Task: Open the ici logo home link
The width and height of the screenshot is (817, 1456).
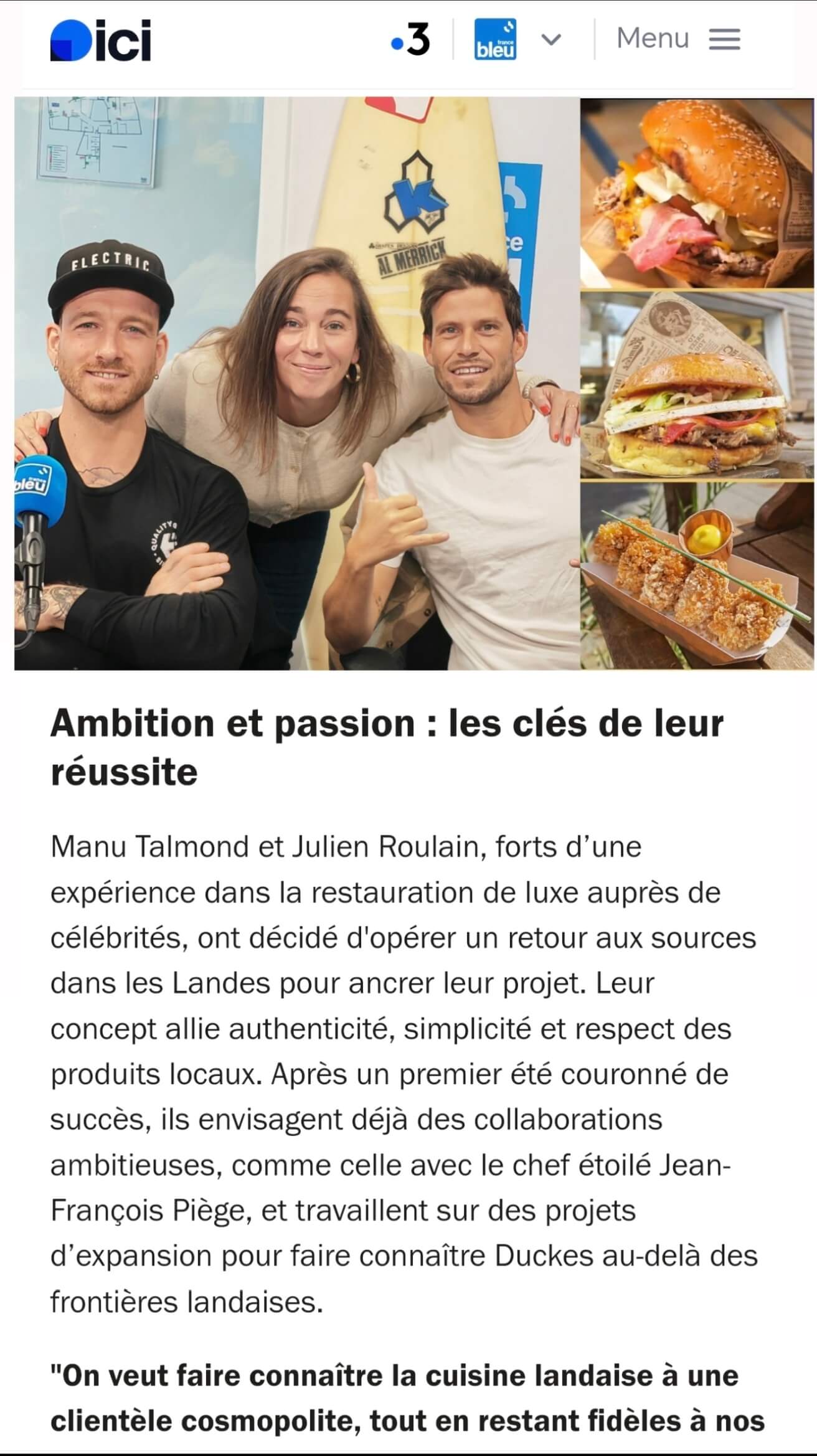Action: pos(101,40)
